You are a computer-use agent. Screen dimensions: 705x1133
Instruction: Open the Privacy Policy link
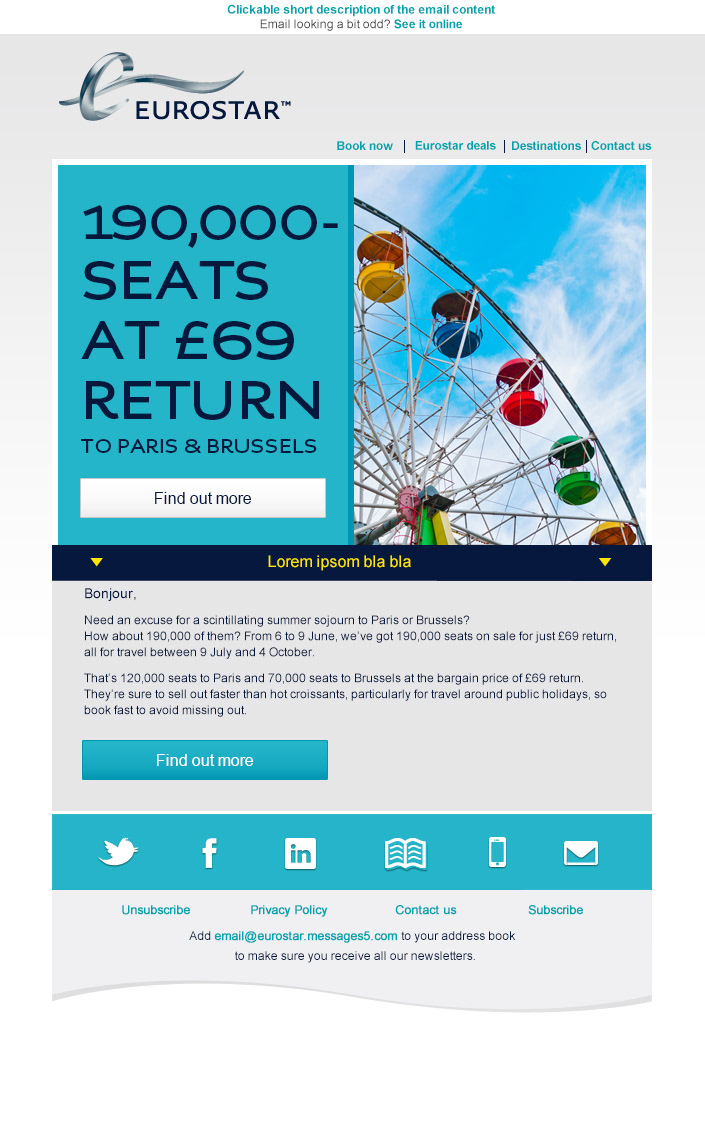(x=288, y=910)
